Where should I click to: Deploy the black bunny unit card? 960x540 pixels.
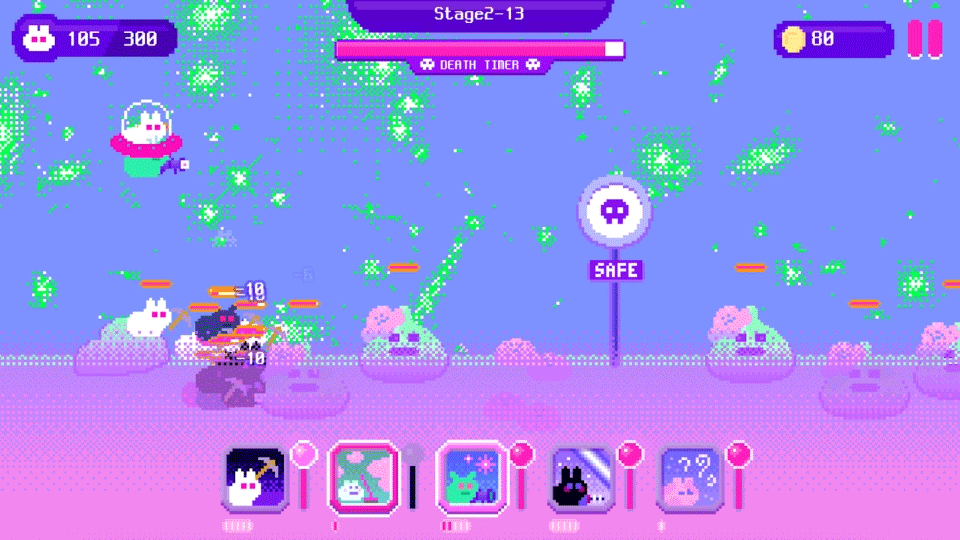point(581,479)
